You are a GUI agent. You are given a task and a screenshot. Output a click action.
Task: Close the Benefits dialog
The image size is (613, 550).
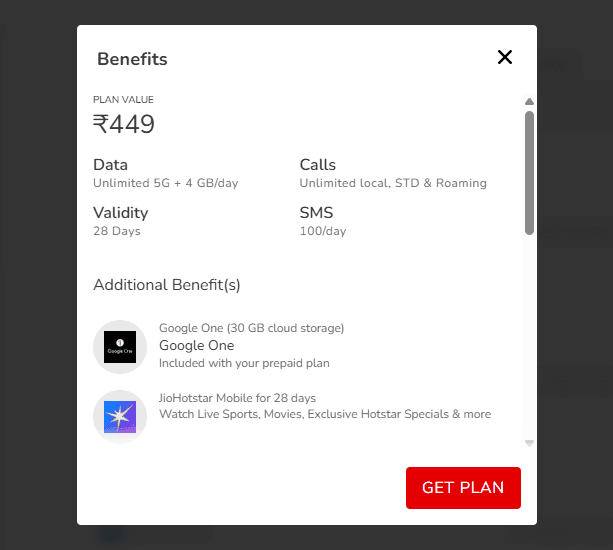coord(505,57)
